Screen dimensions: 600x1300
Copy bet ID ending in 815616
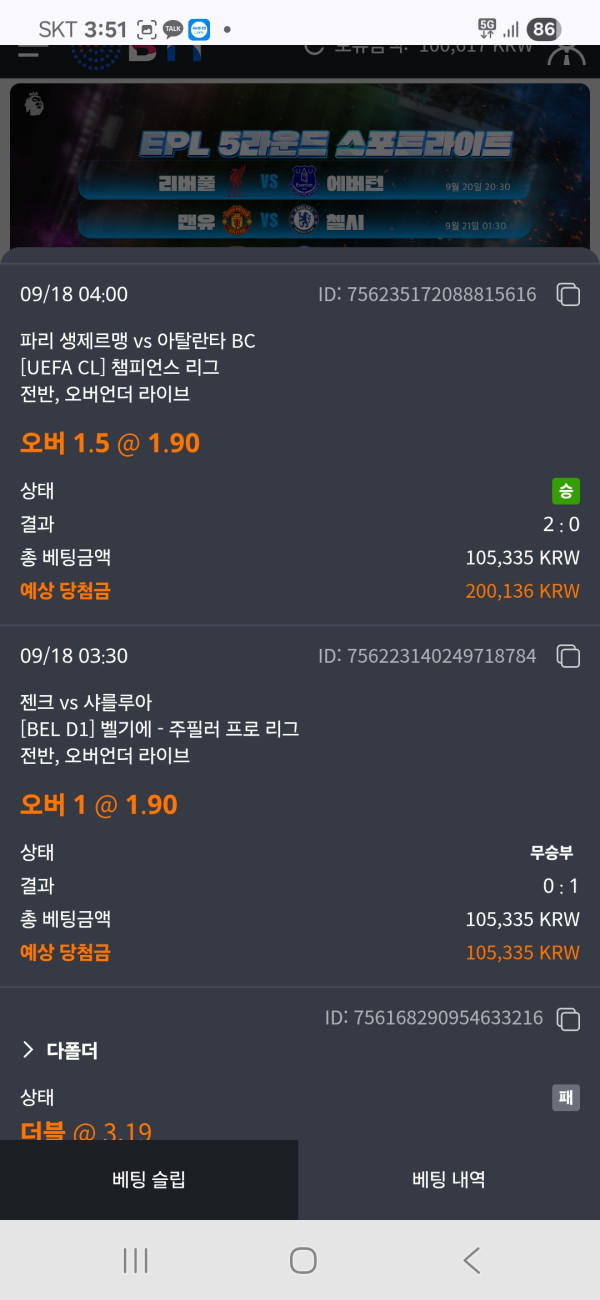568,294
